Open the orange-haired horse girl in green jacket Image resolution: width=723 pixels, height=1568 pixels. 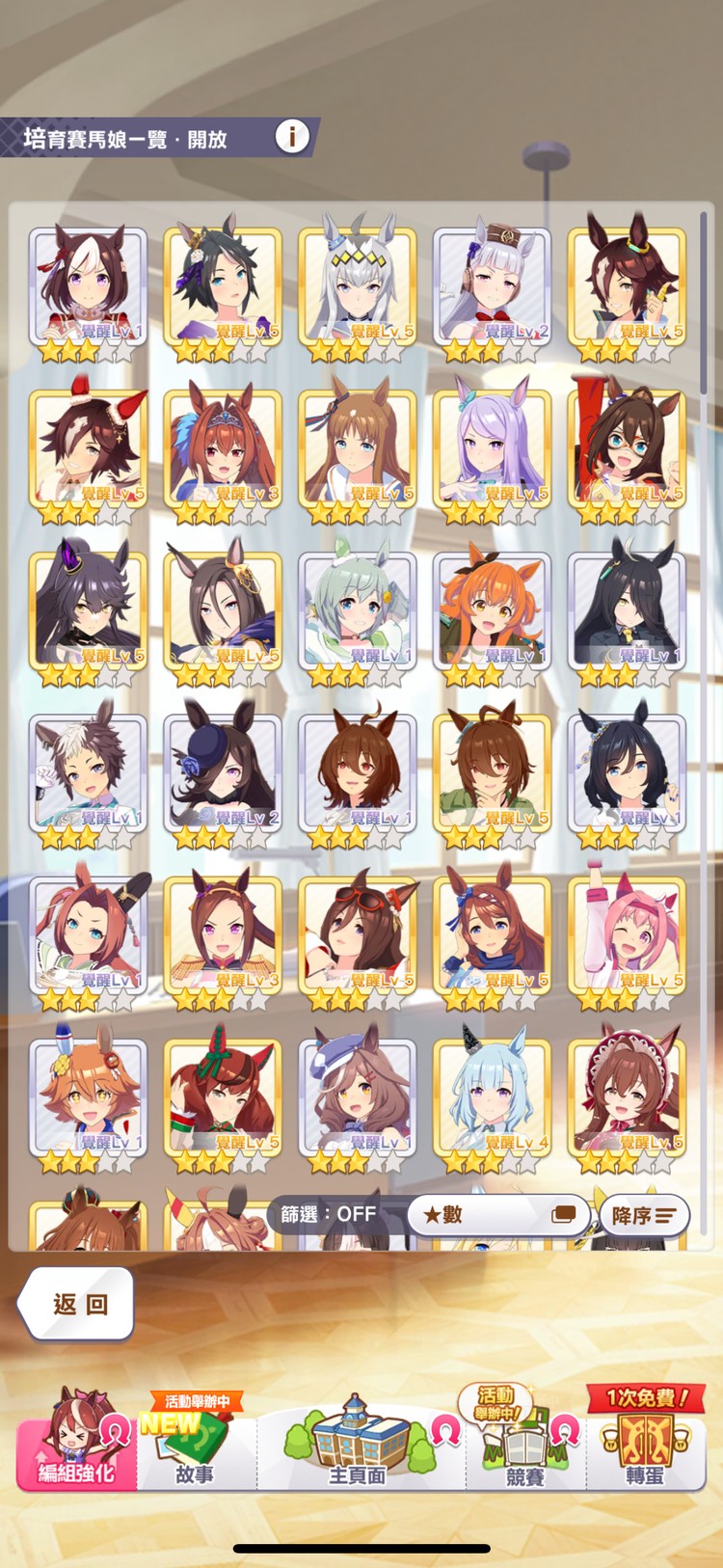[x=493, y=611]
